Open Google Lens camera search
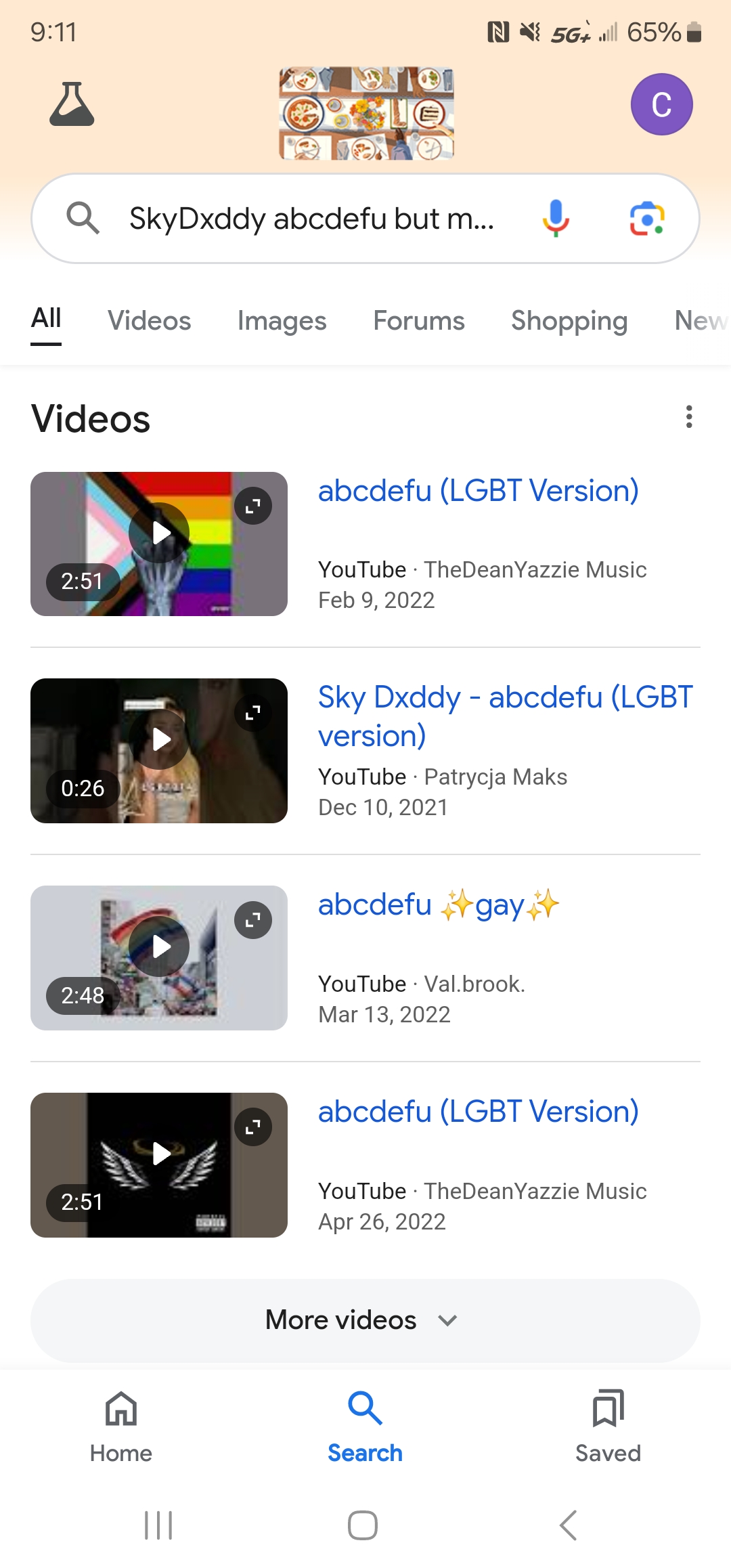The height and width of the screenshot is (1568, 731). pos(647,219)
